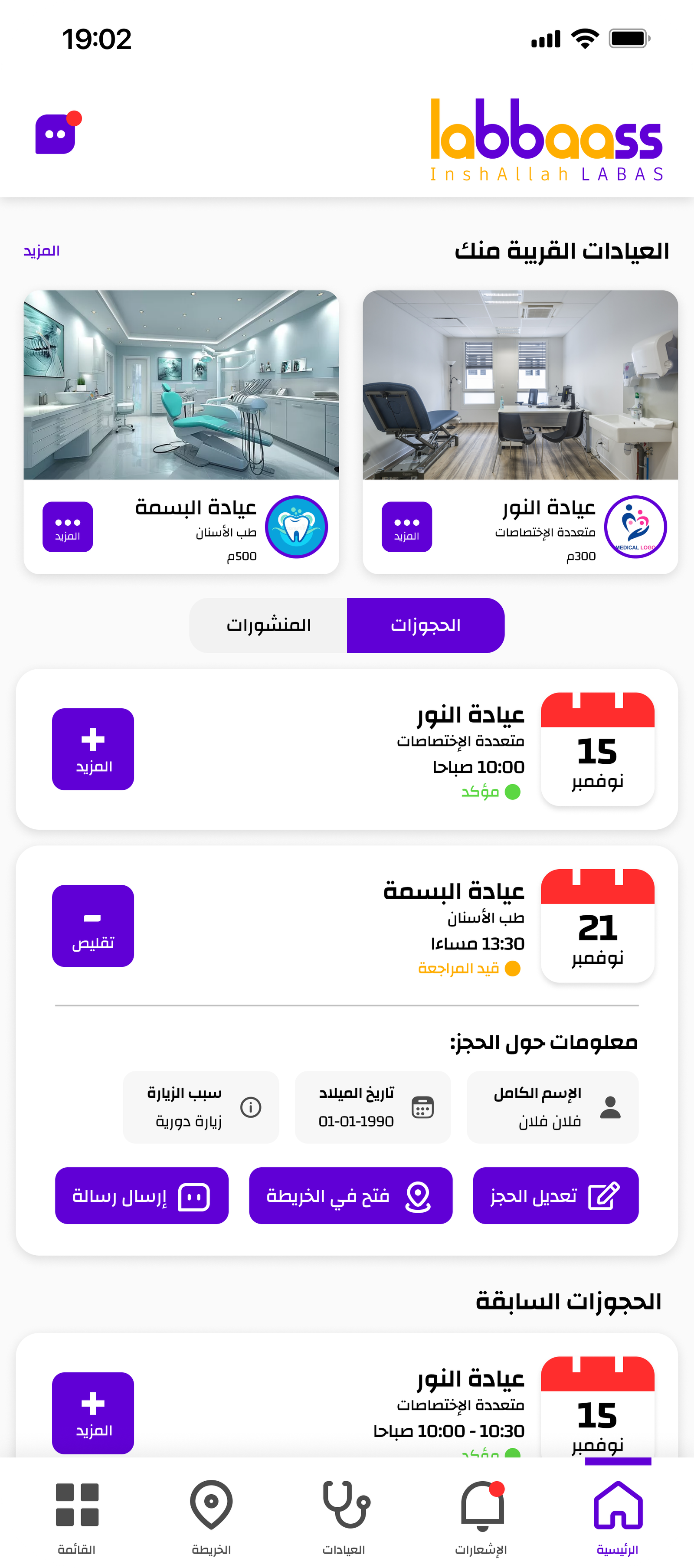Select the الحجوزات tab
694x1568 pixels.
[x=426, y=625]
